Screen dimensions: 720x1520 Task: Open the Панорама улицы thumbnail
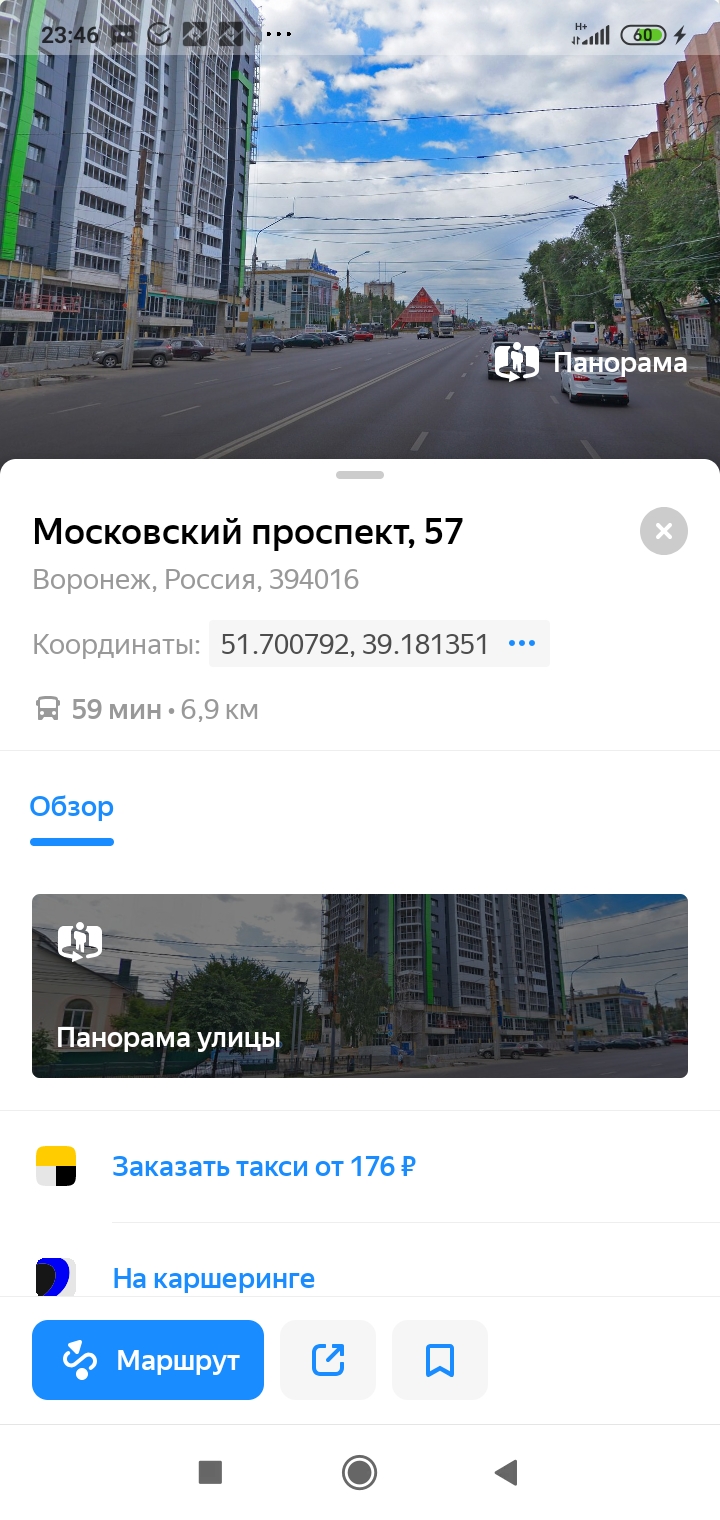tap(360, 986)
